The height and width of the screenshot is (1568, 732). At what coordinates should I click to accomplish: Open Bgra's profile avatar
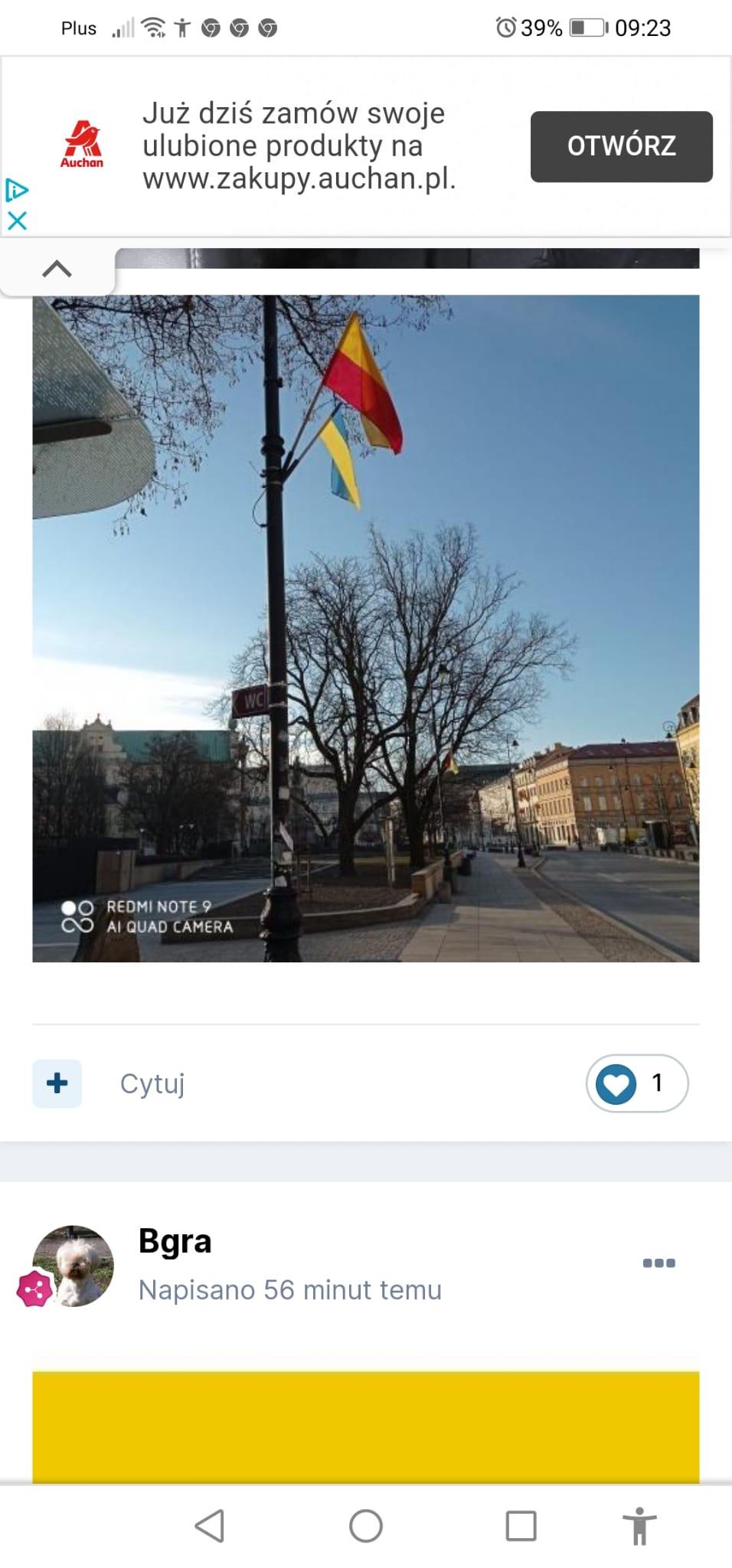[73, 1266]
